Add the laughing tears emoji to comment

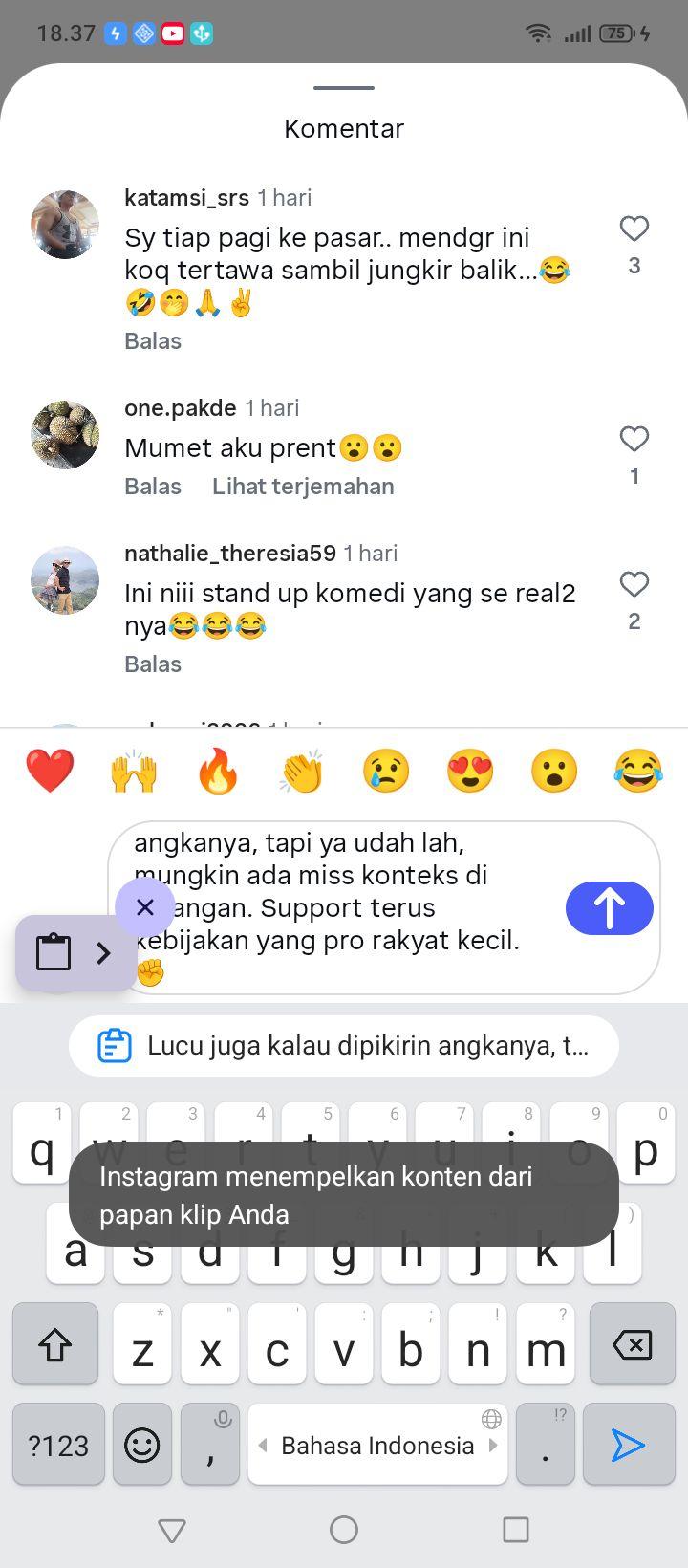coord(638,771)
